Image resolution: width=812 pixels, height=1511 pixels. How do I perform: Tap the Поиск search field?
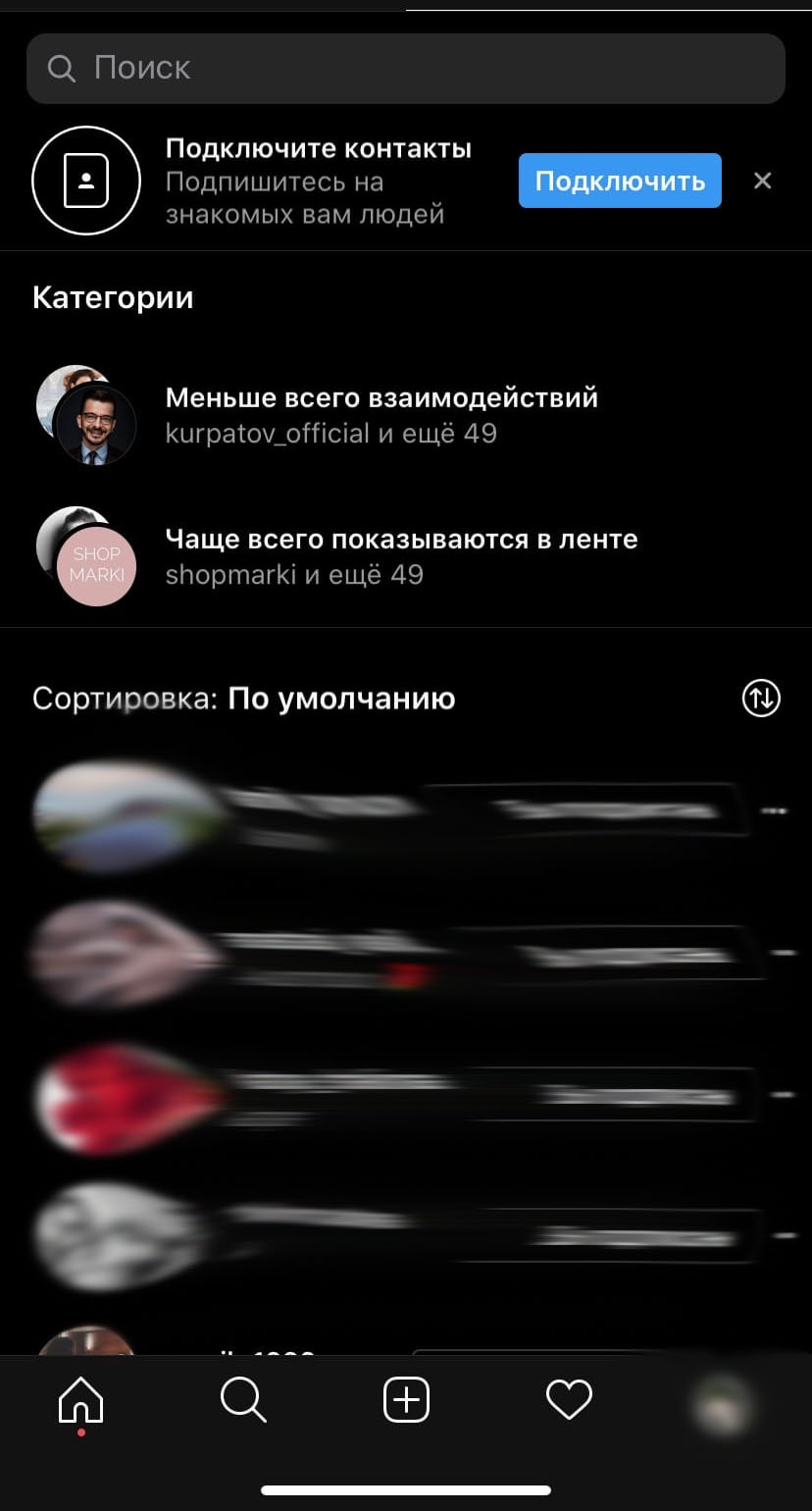(x=406, y=69)
